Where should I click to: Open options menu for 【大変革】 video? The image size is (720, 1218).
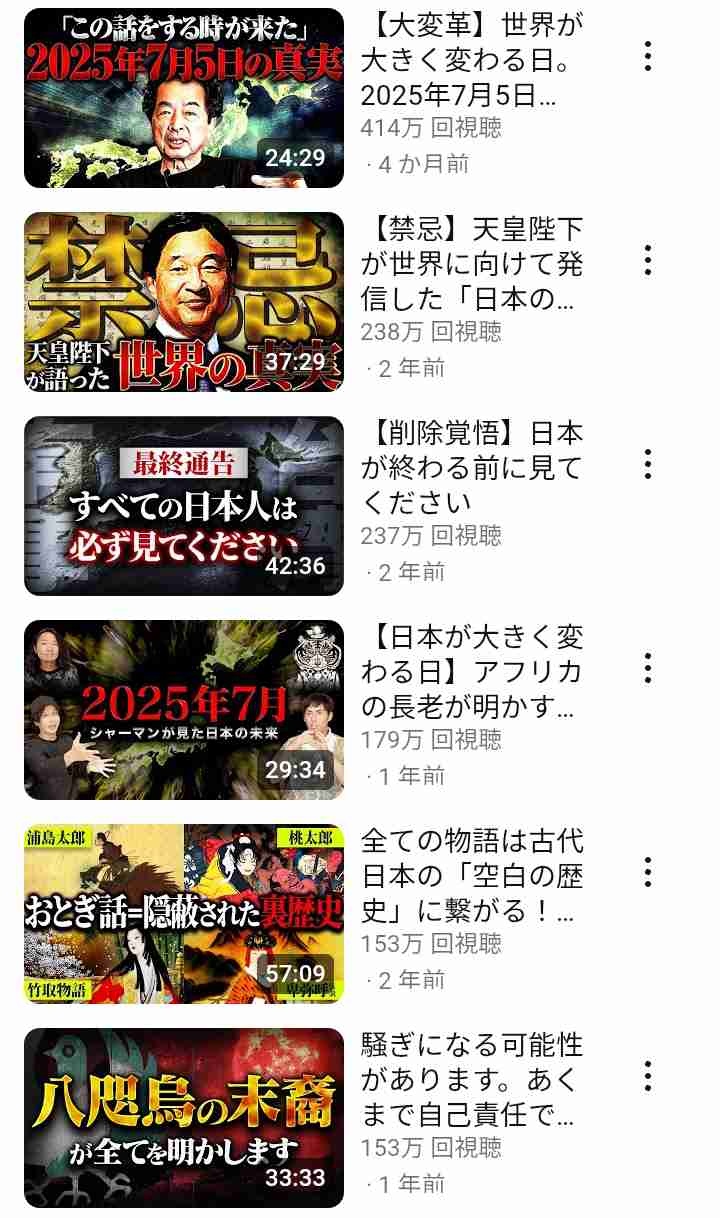[x=648, y=56]
